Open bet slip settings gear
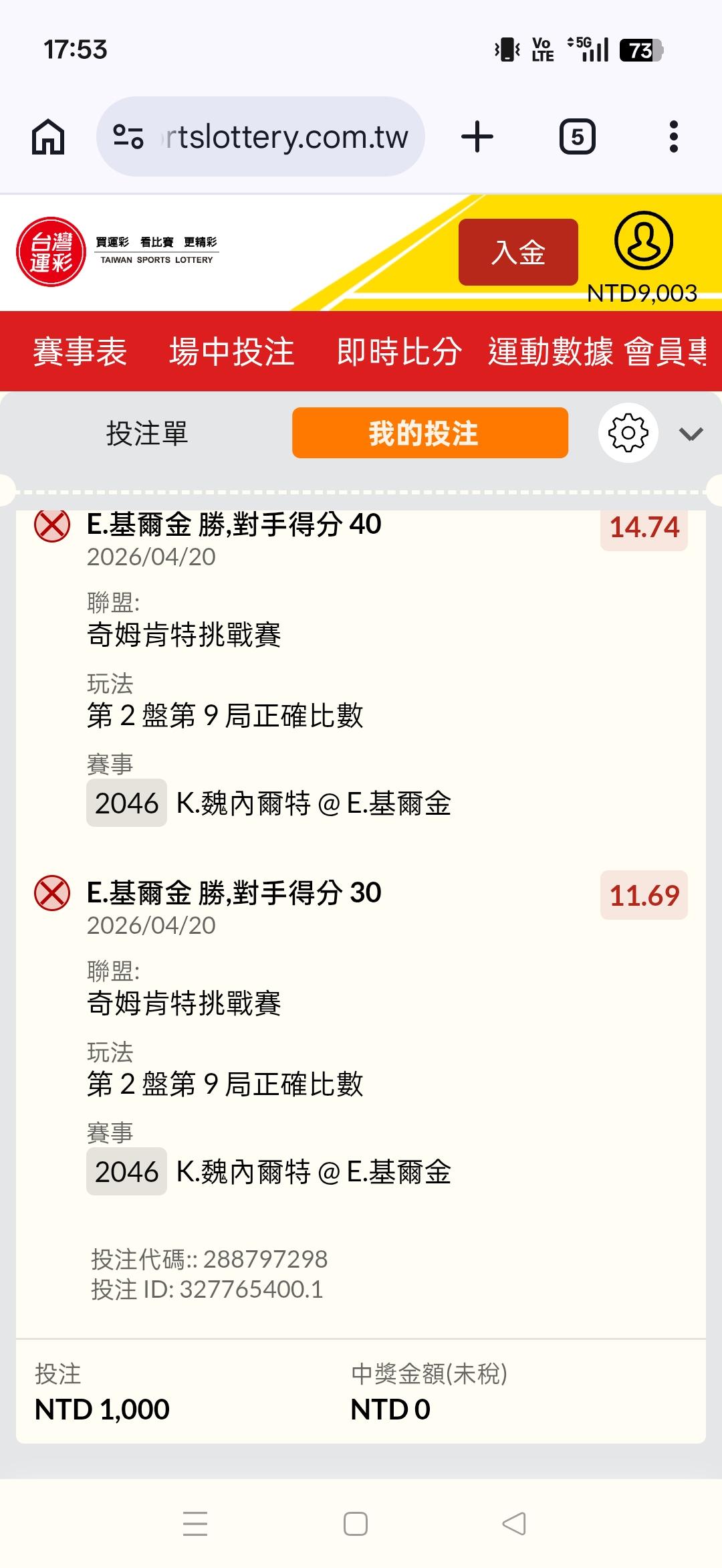This screenshot has height=1568, width=722. tap(628, 433)
